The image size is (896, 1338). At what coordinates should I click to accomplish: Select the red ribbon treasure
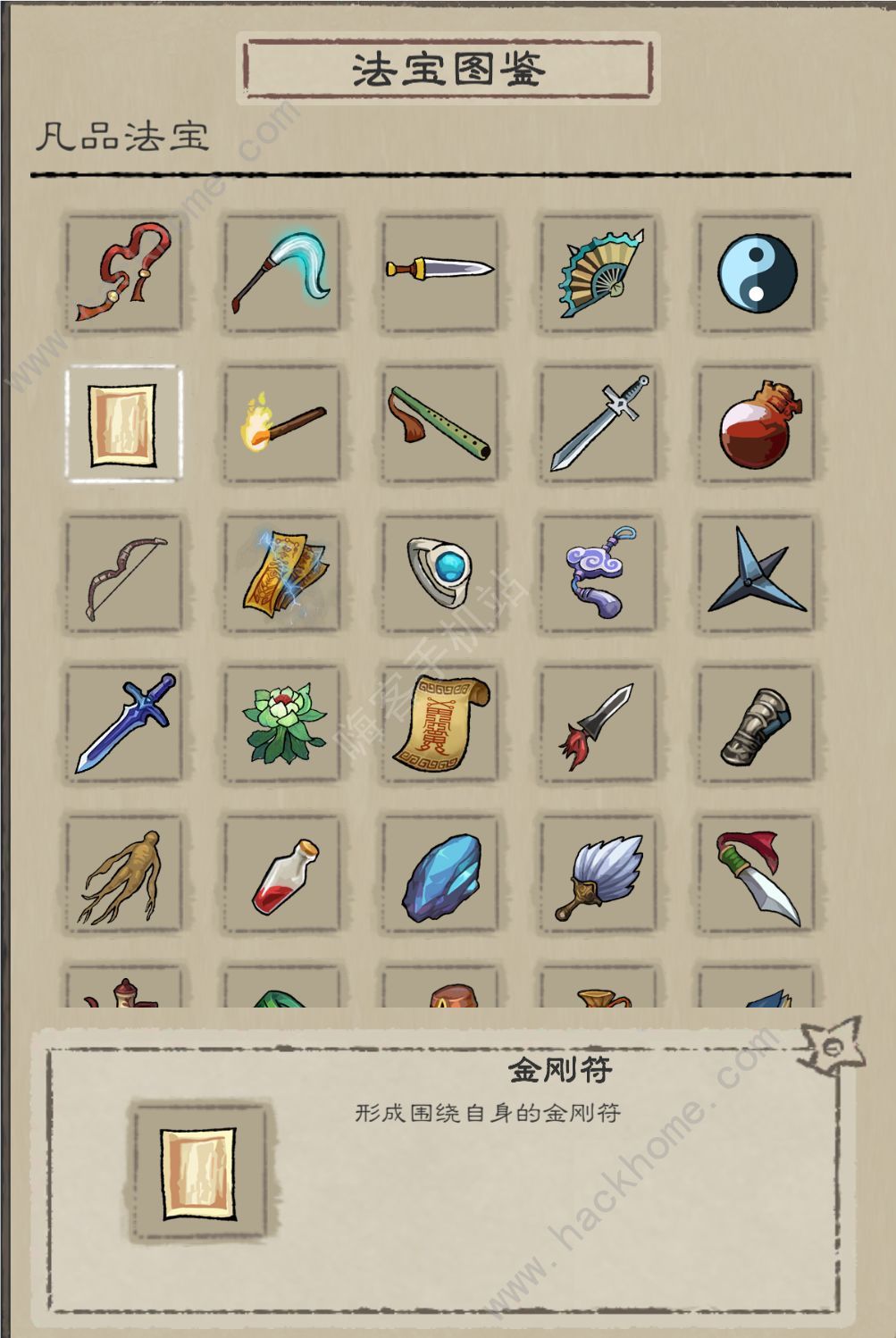123,272
